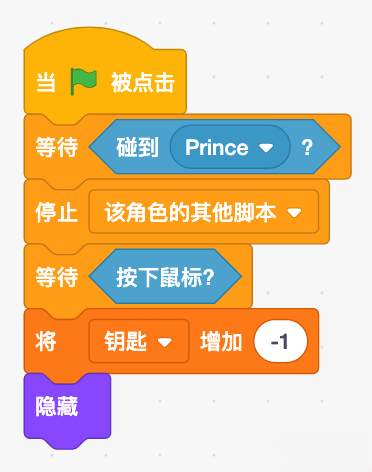Open the 钥匙 variable dropdown
The width and height of the screenshot is (372, 472).
(x=139, y=341)
